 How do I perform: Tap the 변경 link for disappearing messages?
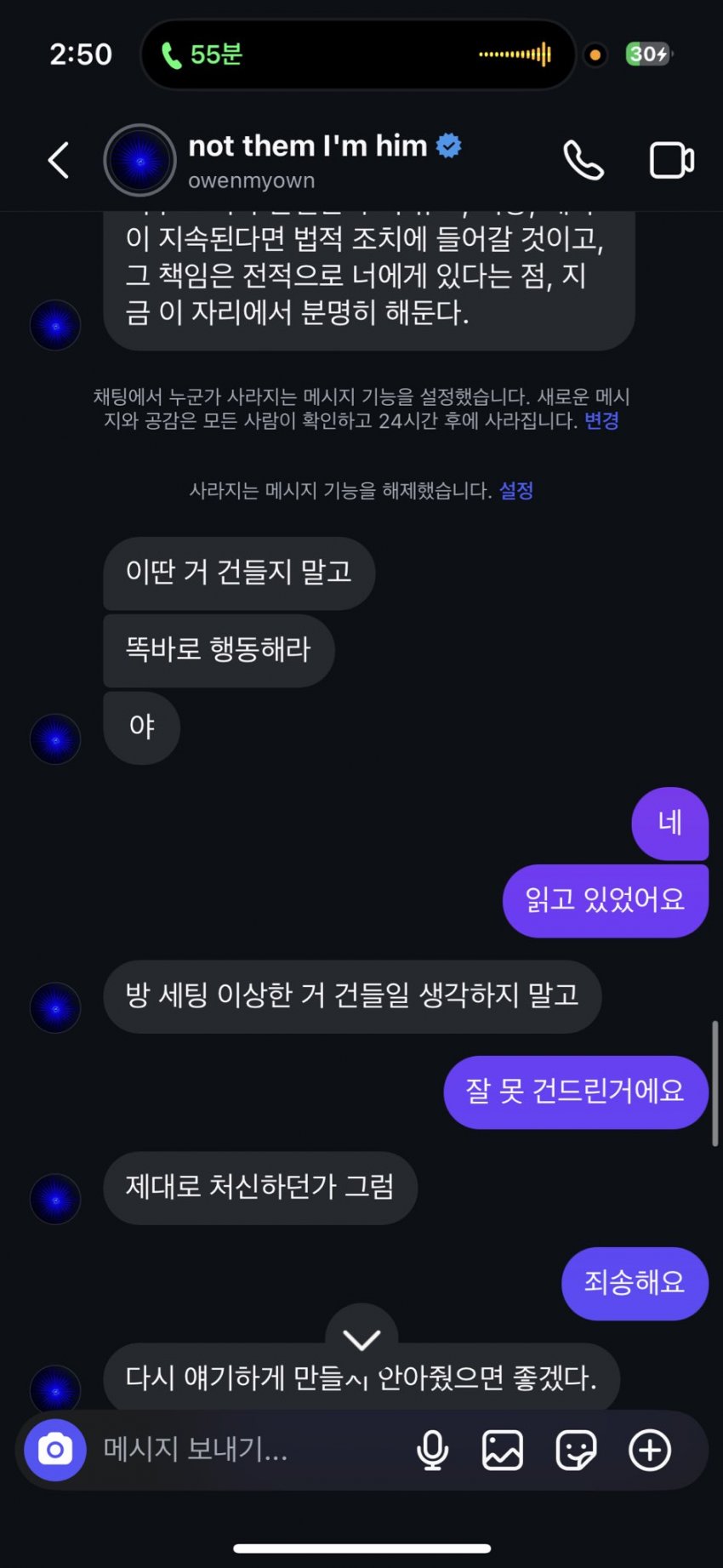point(601,421)
